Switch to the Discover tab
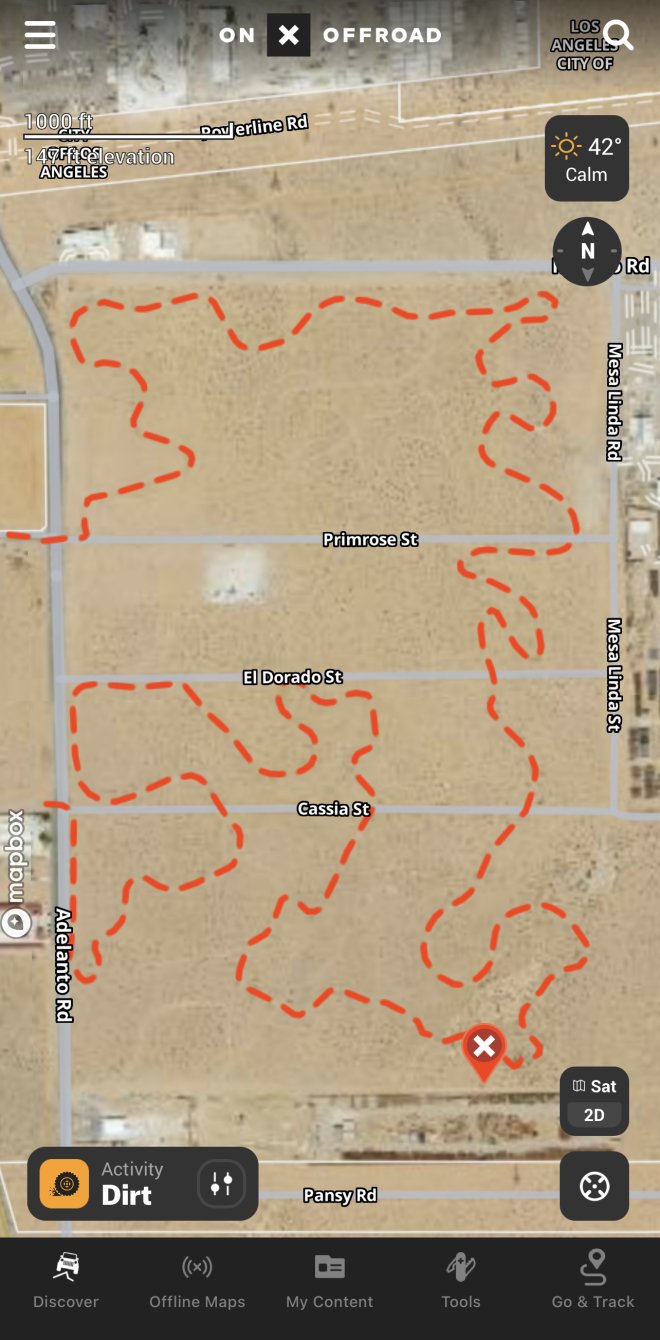The width and height of the screenshot is (660, 1340). click(66, 1282)
